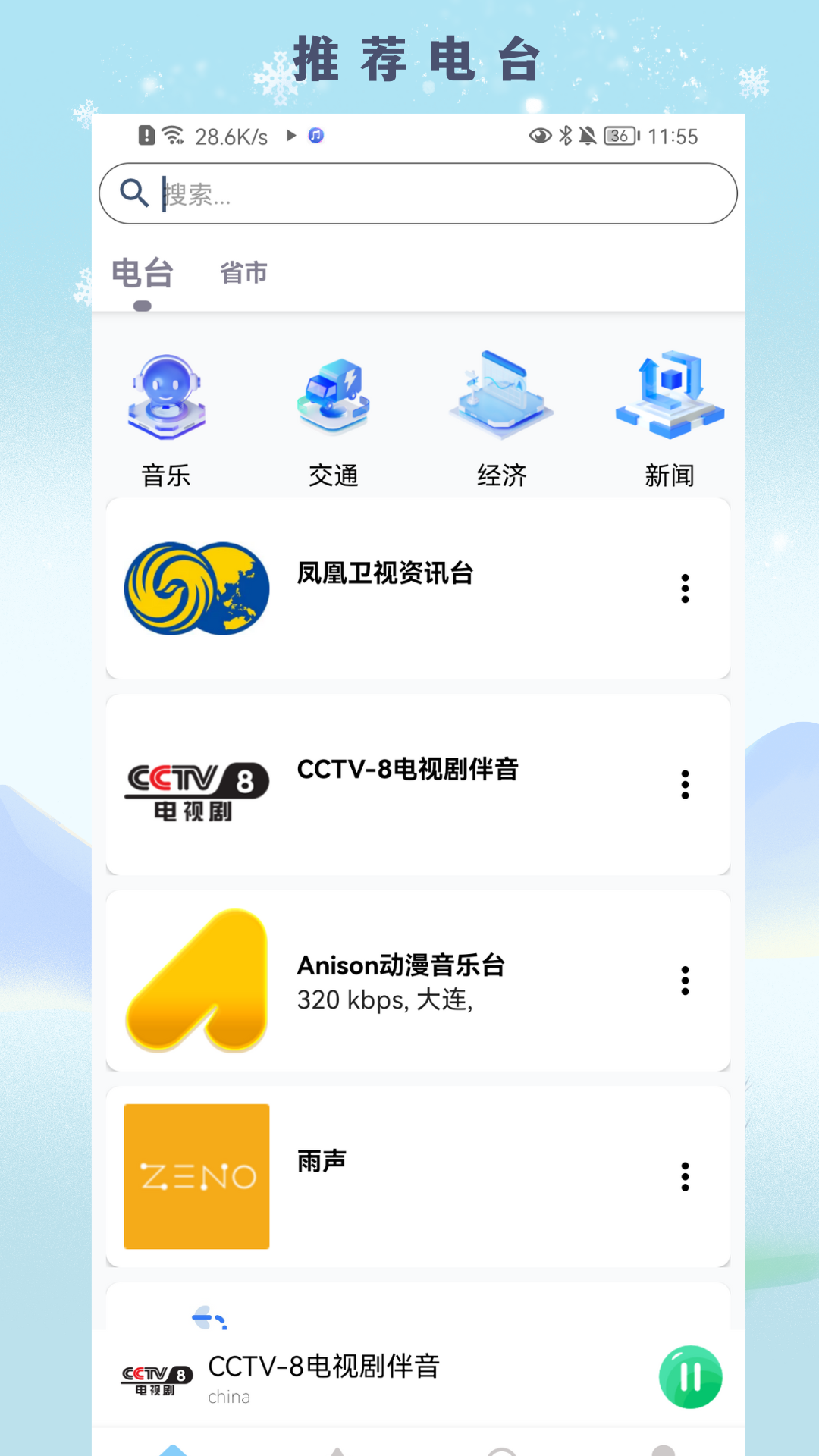Viewport: 819px width, 1456px height.
Task: Open options menu for Anison动漫音乐台
Action: [x=685, y=980]
